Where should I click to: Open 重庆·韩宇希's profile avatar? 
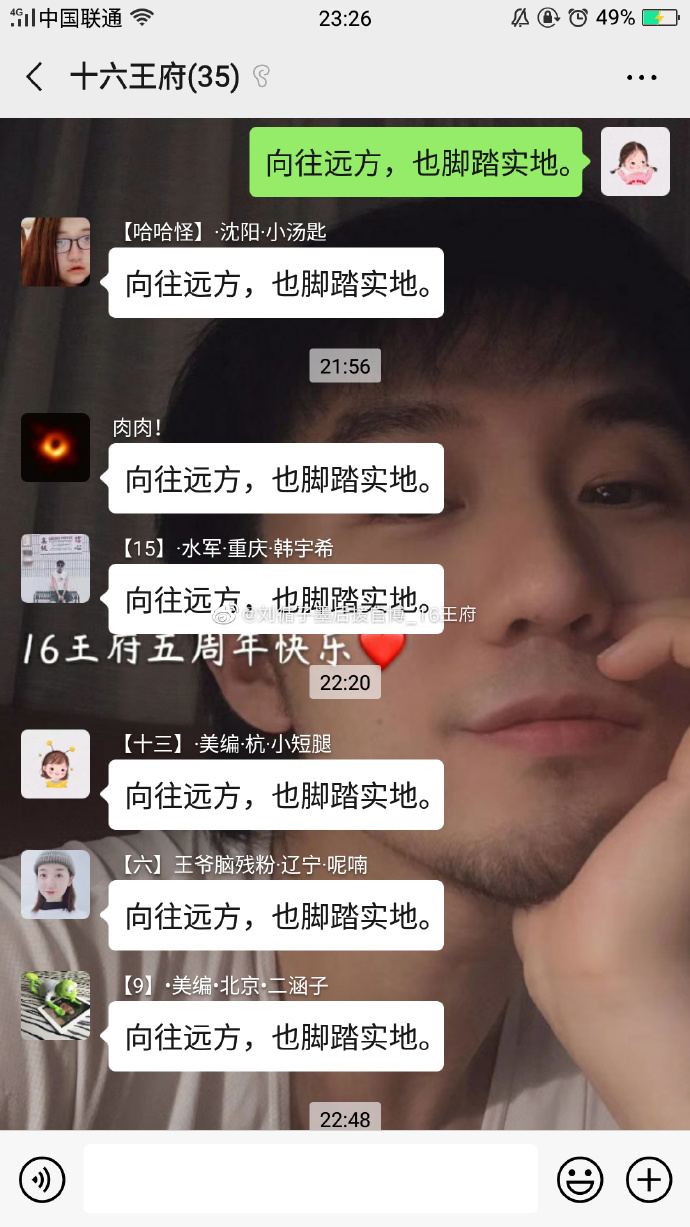(56, 568)
